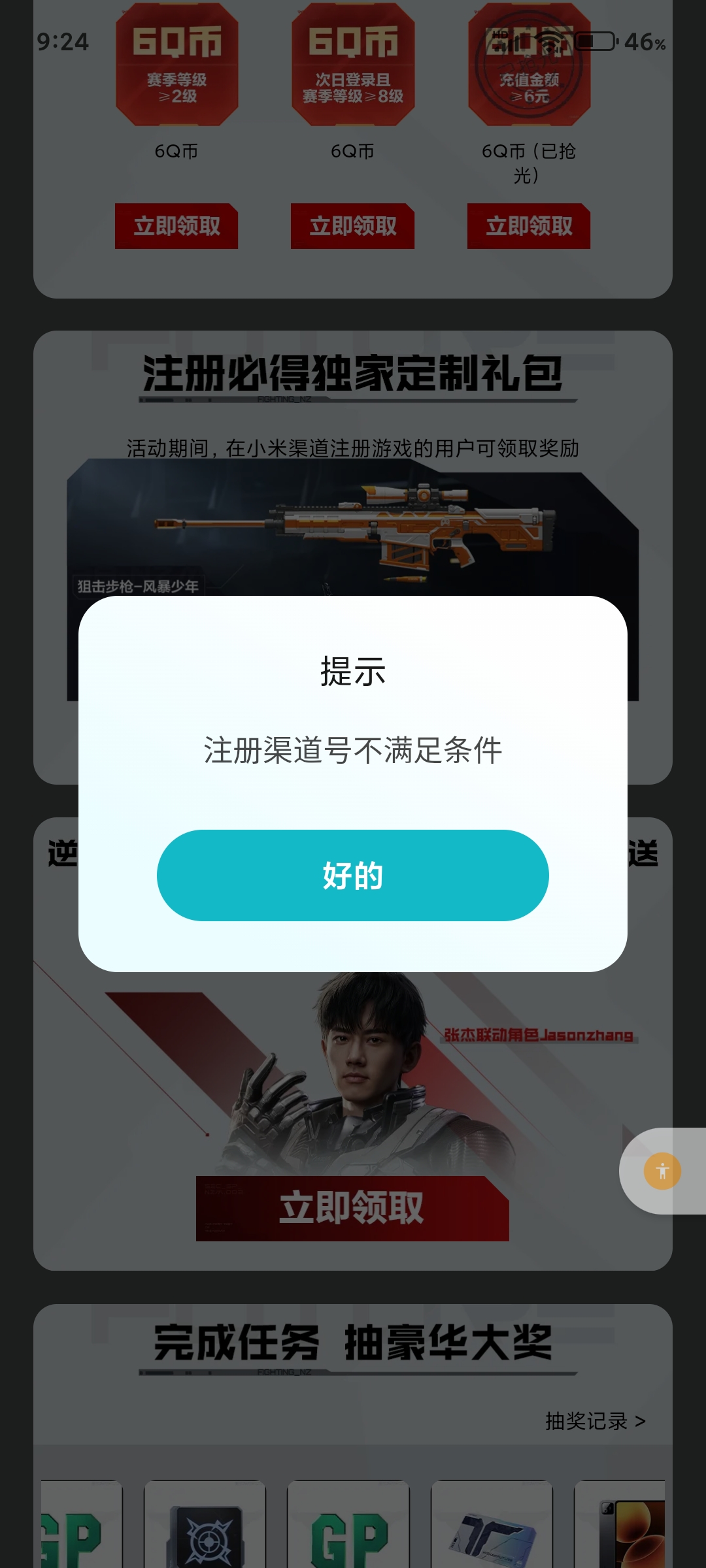Open 抽奖记录 lottery records
The width and height of the screenshot is (706, 1568).
(595, 1421)
